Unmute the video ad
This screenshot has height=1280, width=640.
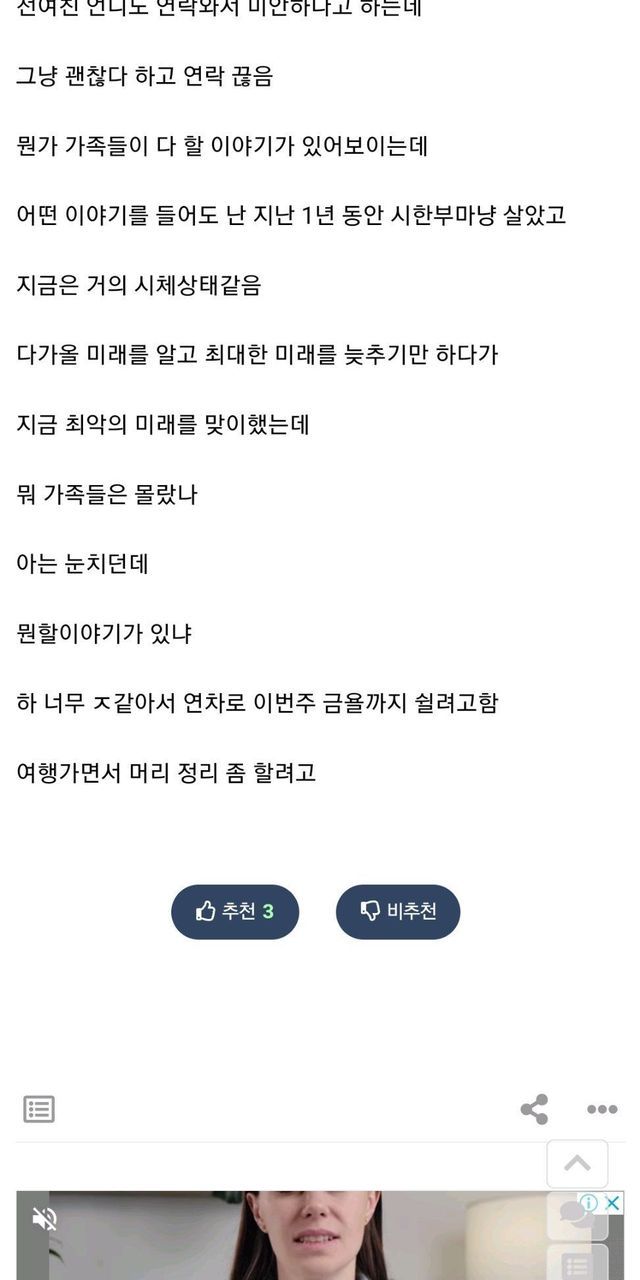pyautogui.click(x=44, y=1219)
